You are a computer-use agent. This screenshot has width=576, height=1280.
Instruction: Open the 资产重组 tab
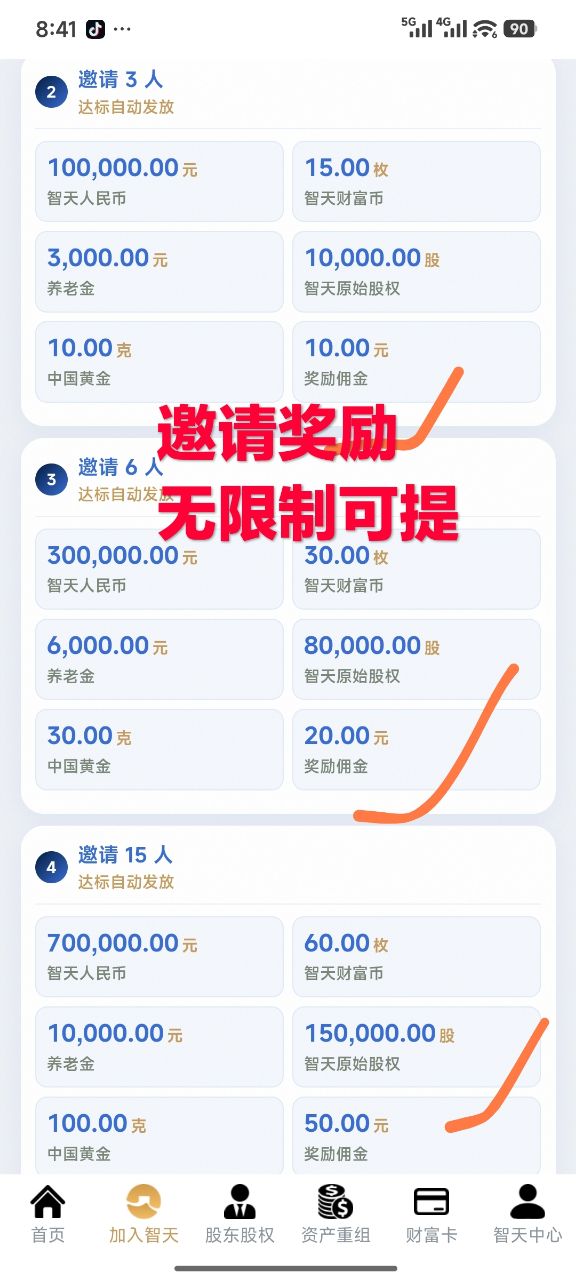click(336, 1214)
